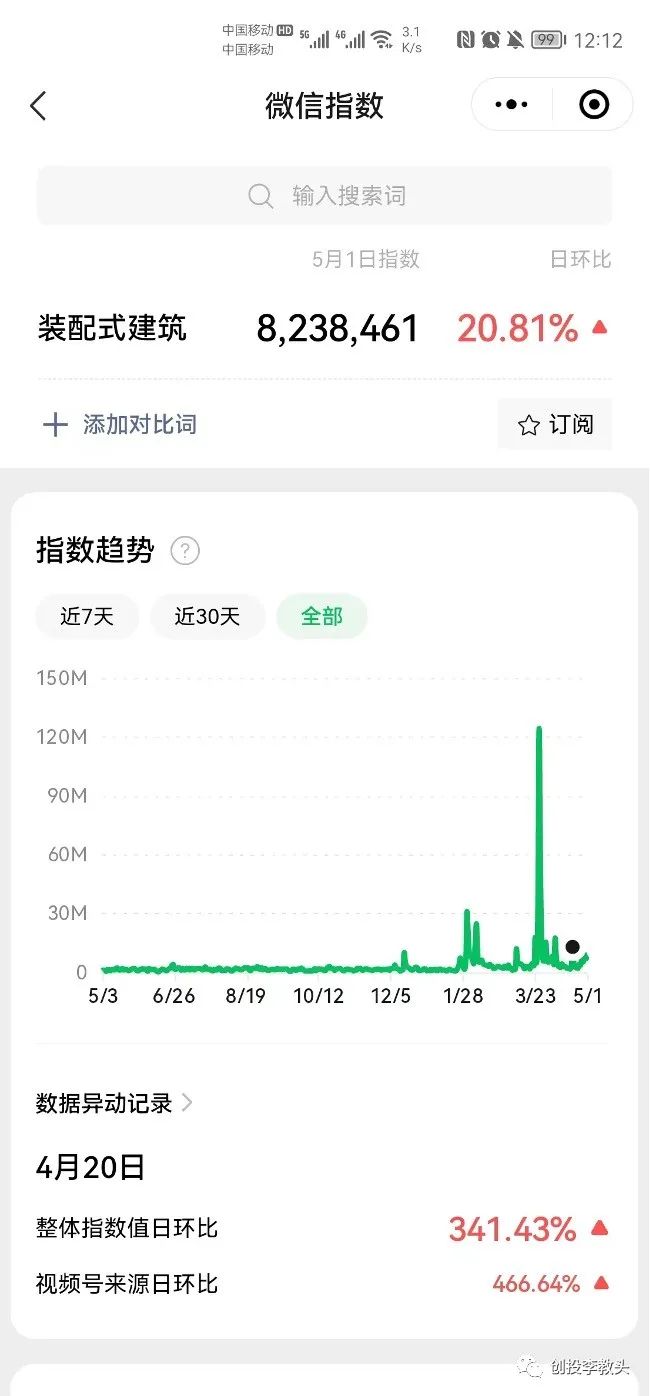Switch to the 近30天 range
This screenshot has width=650, height=1396.
pyautogui.click(x=207, y=617)
